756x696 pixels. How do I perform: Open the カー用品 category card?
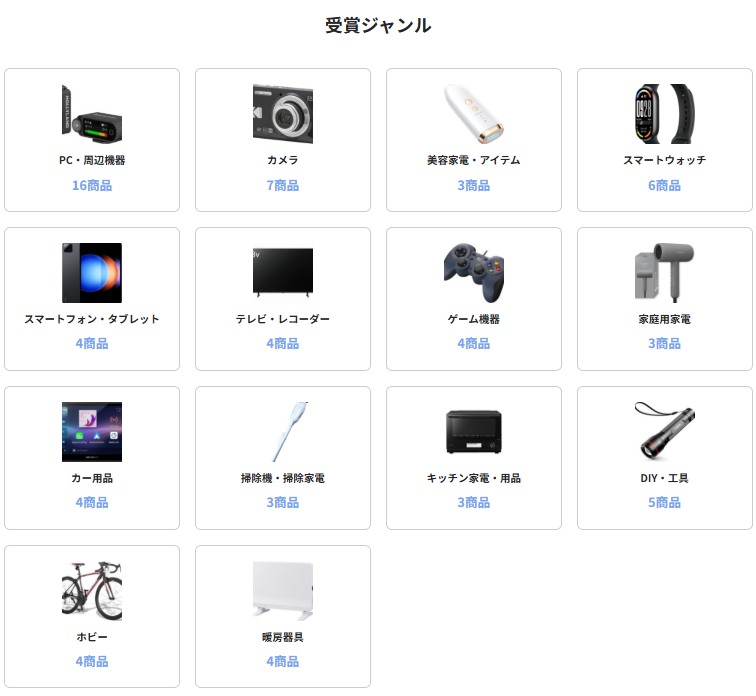(92, 458)
